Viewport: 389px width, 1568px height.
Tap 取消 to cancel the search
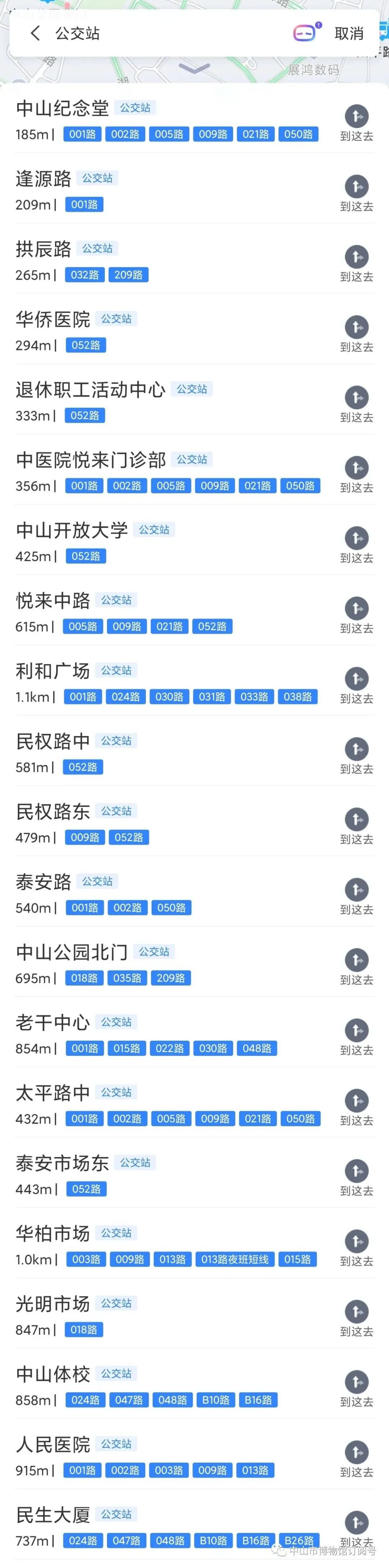coord(349,34)
